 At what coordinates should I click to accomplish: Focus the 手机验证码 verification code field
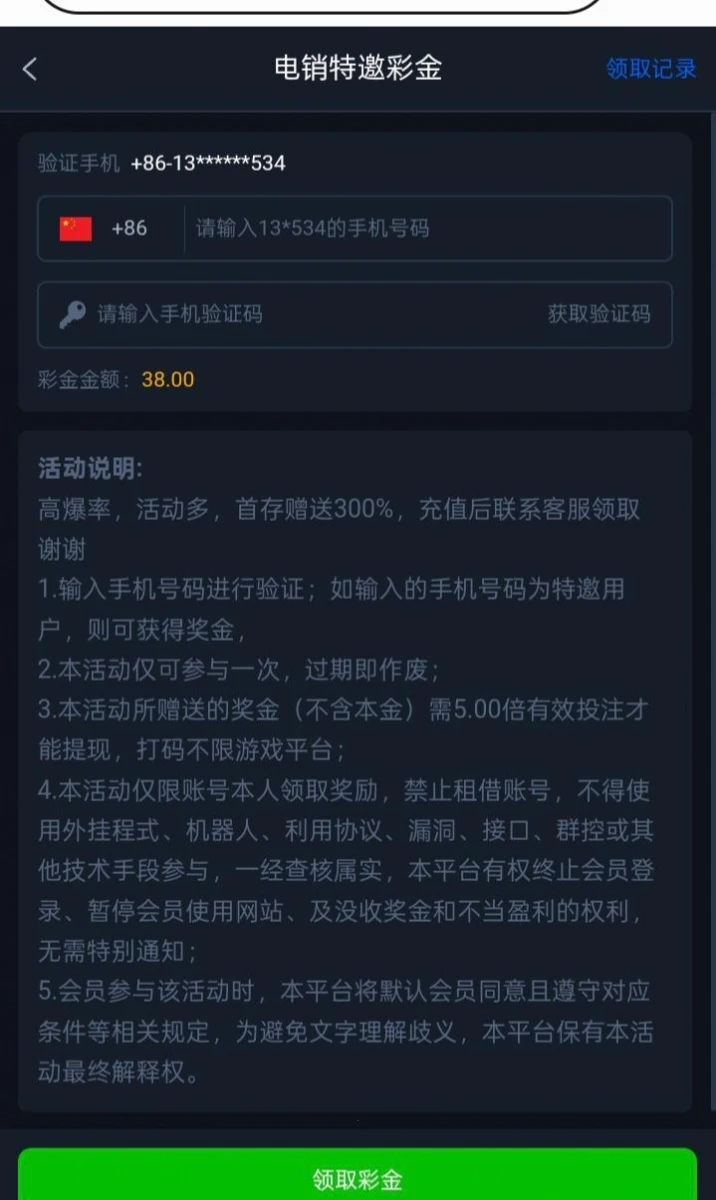coord(300,315)
